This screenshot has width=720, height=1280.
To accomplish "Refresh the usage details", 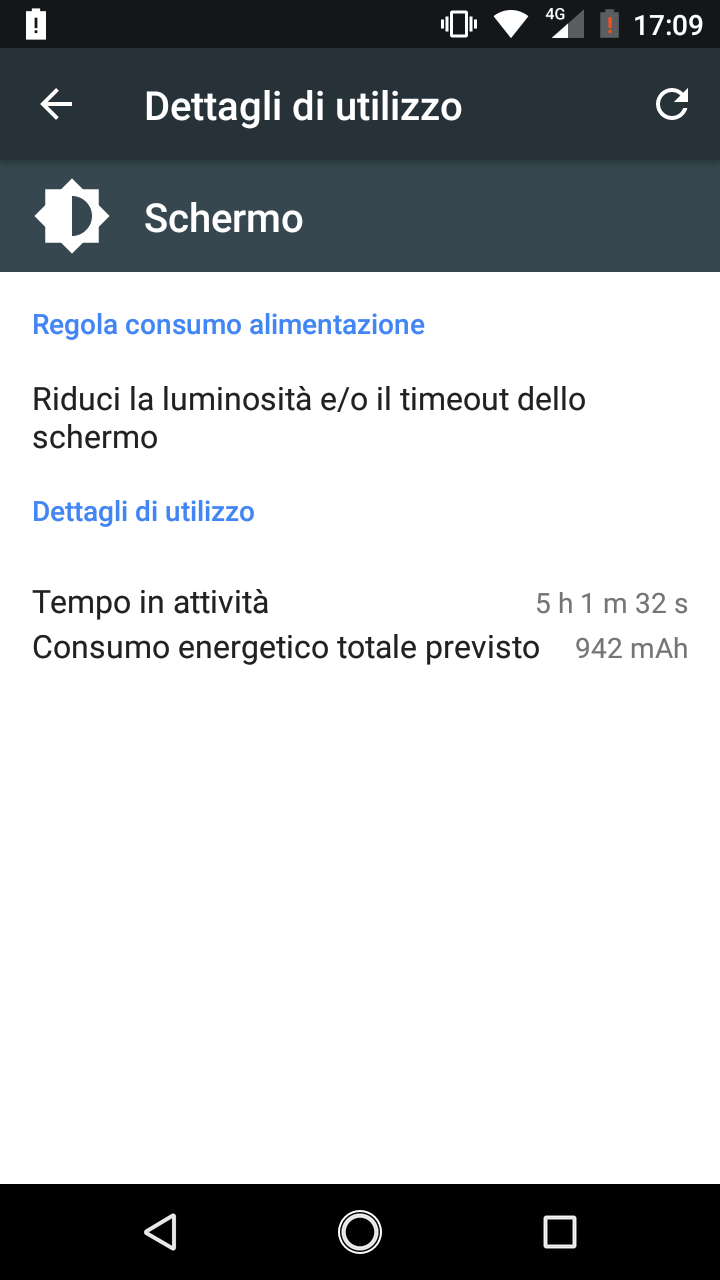I will click(x=672, y=104).
